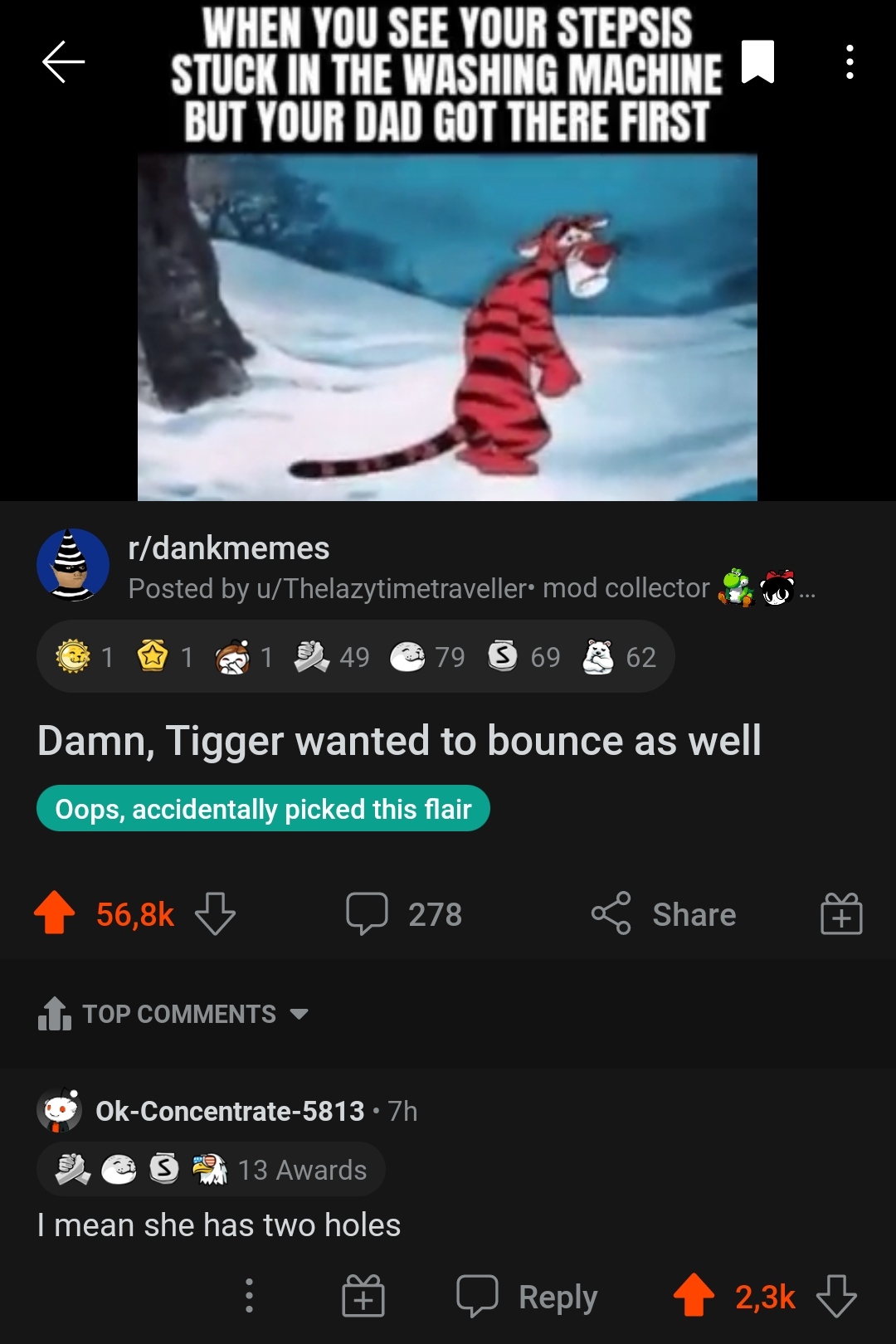View the comment's 13 Awards
This screenshot has height=1344, width=896.
click(x=211, y=1170)
